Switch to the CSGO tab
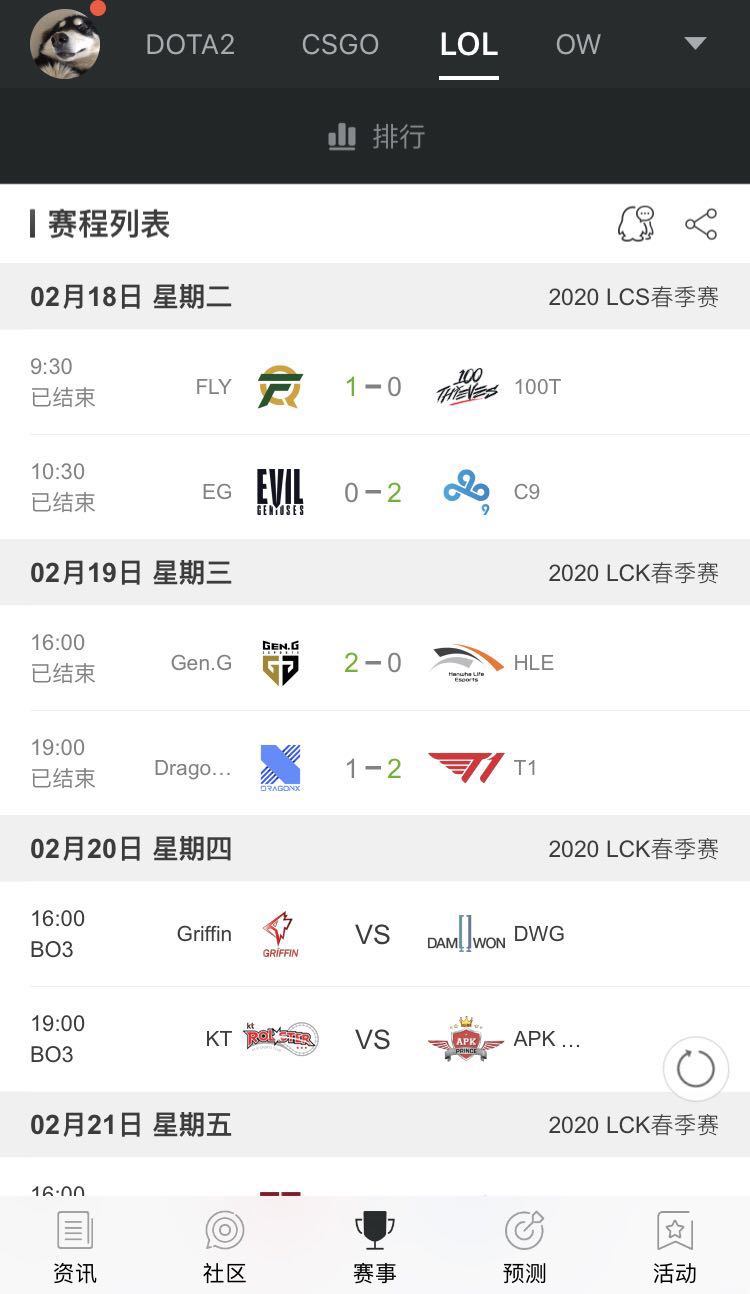Viewport: 750px width, 1294px height. [x=340, y=44]
